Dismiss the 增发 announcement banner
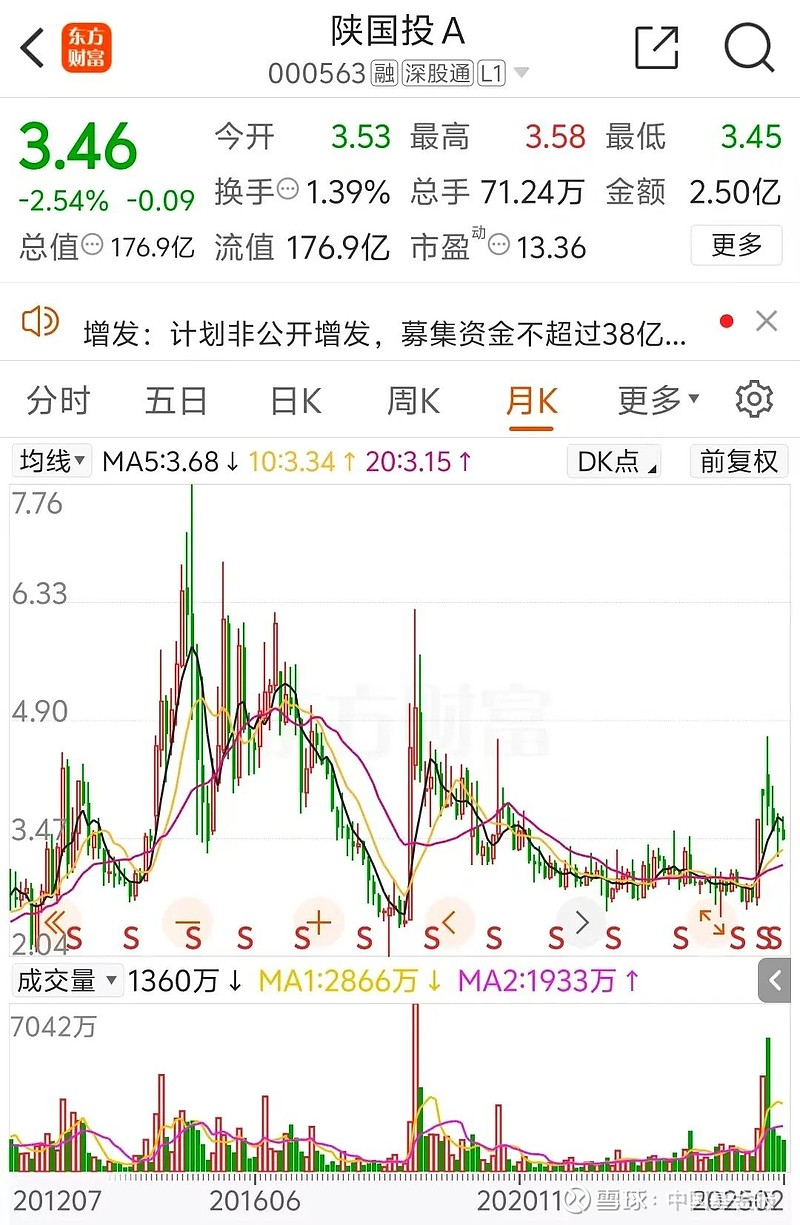This screenshot has width=800, height=1225. pos(766,321)
